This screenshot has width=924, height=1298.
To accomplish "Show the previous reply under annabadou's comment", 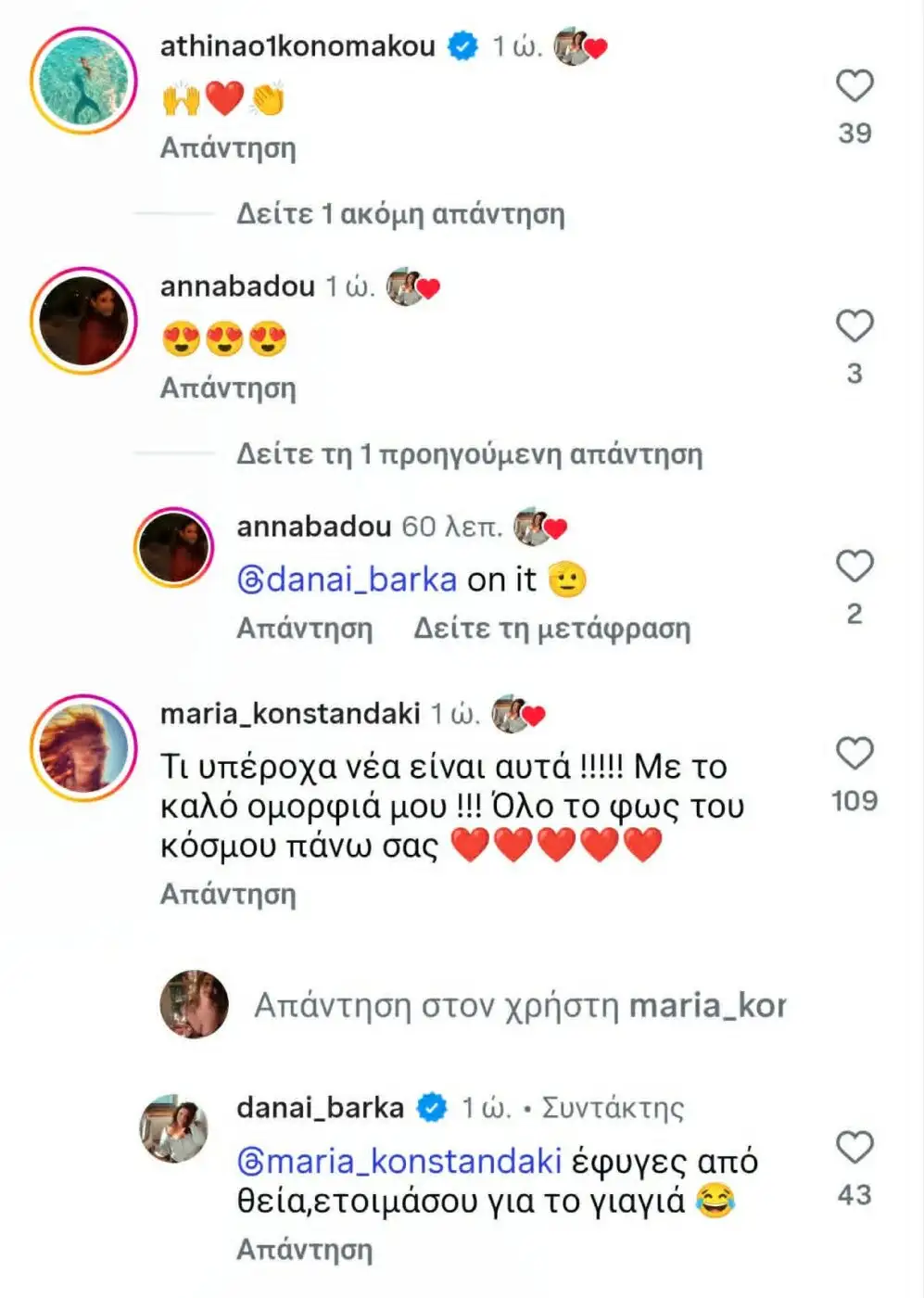I will [469, 454].
